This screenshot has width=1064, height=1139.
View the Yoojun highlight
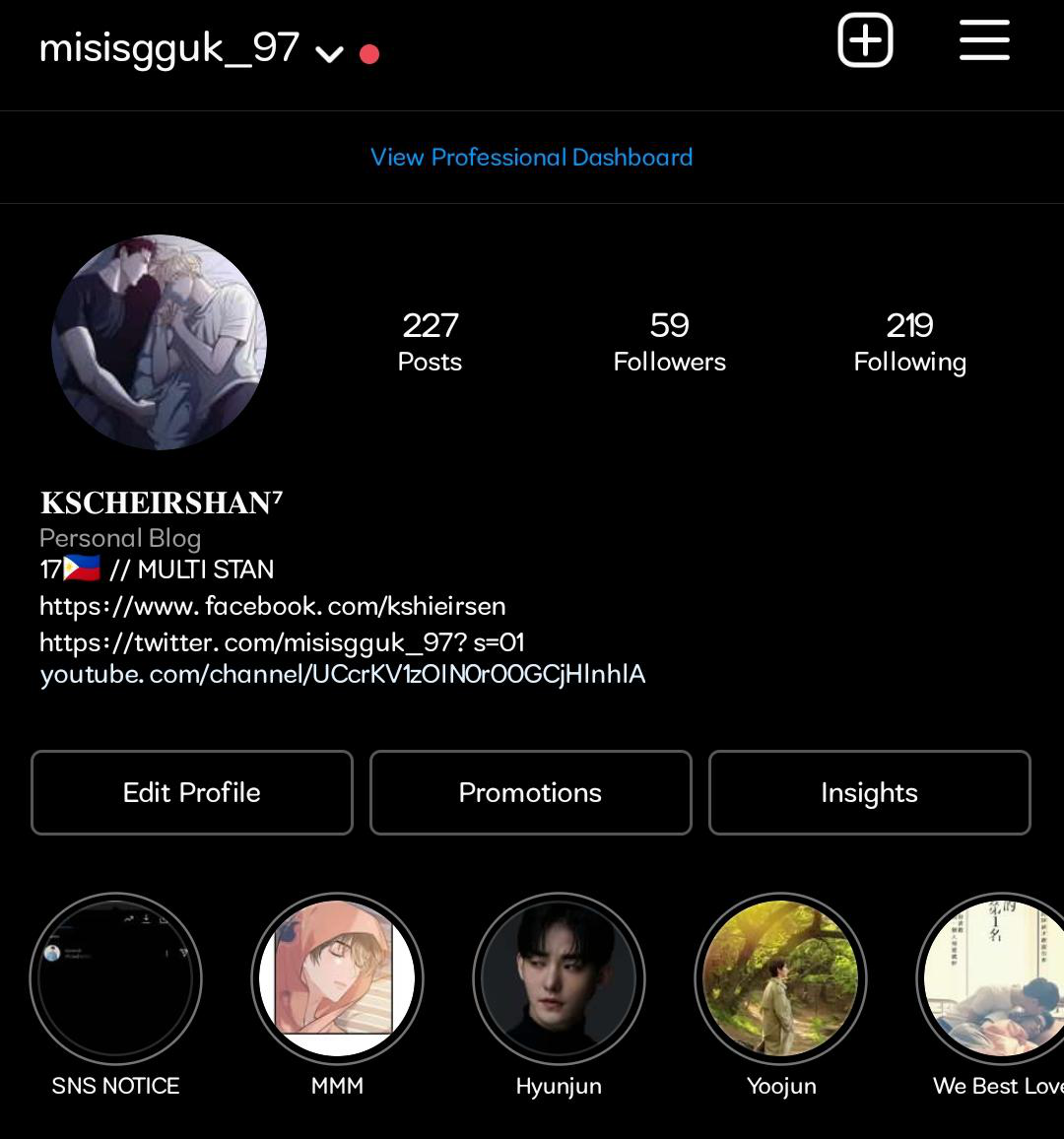780,978
